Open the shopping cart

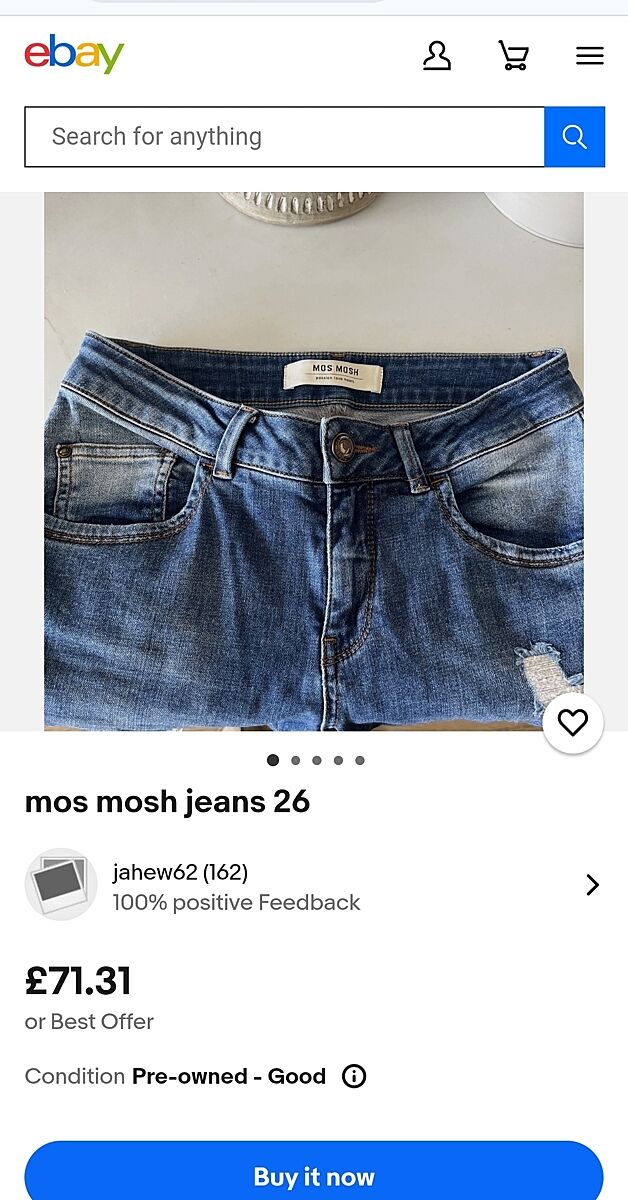(513, 55)
